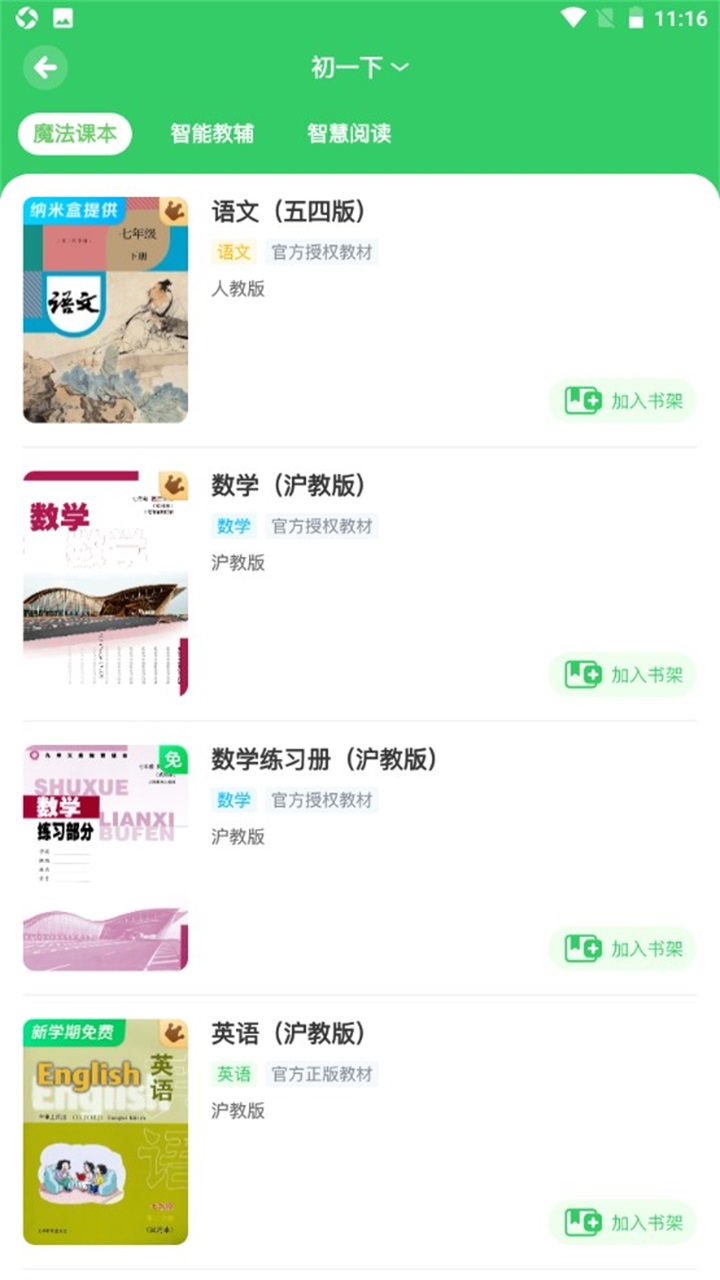Image resolution: width=720 pixels, height=1280 pixels.
Task: Add 数学练习册（沪教版）to the bookshelf
Action: 623,949
